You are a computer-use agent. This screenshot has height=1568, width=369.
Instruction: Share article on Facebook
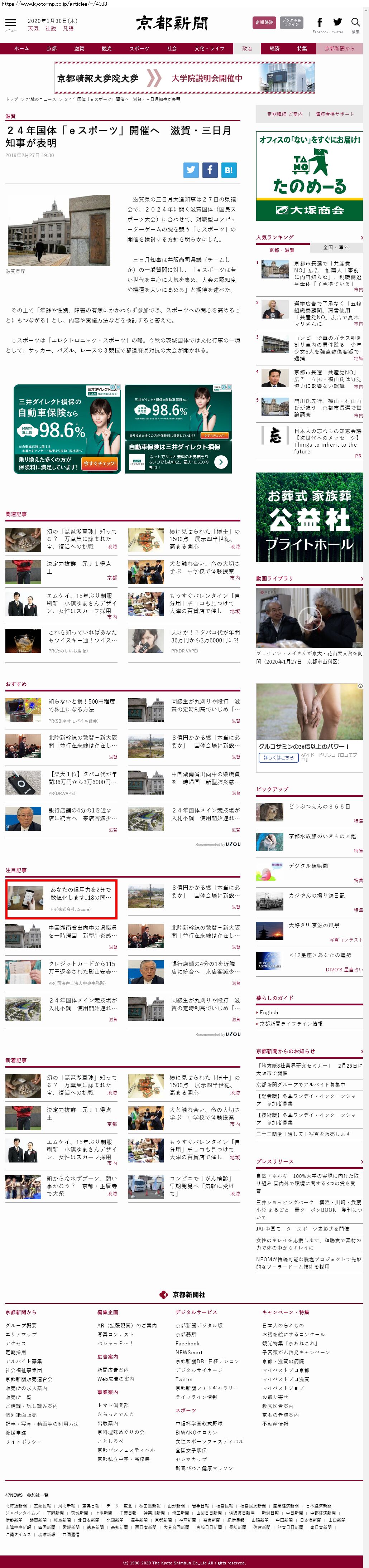[x=210, y=170]
